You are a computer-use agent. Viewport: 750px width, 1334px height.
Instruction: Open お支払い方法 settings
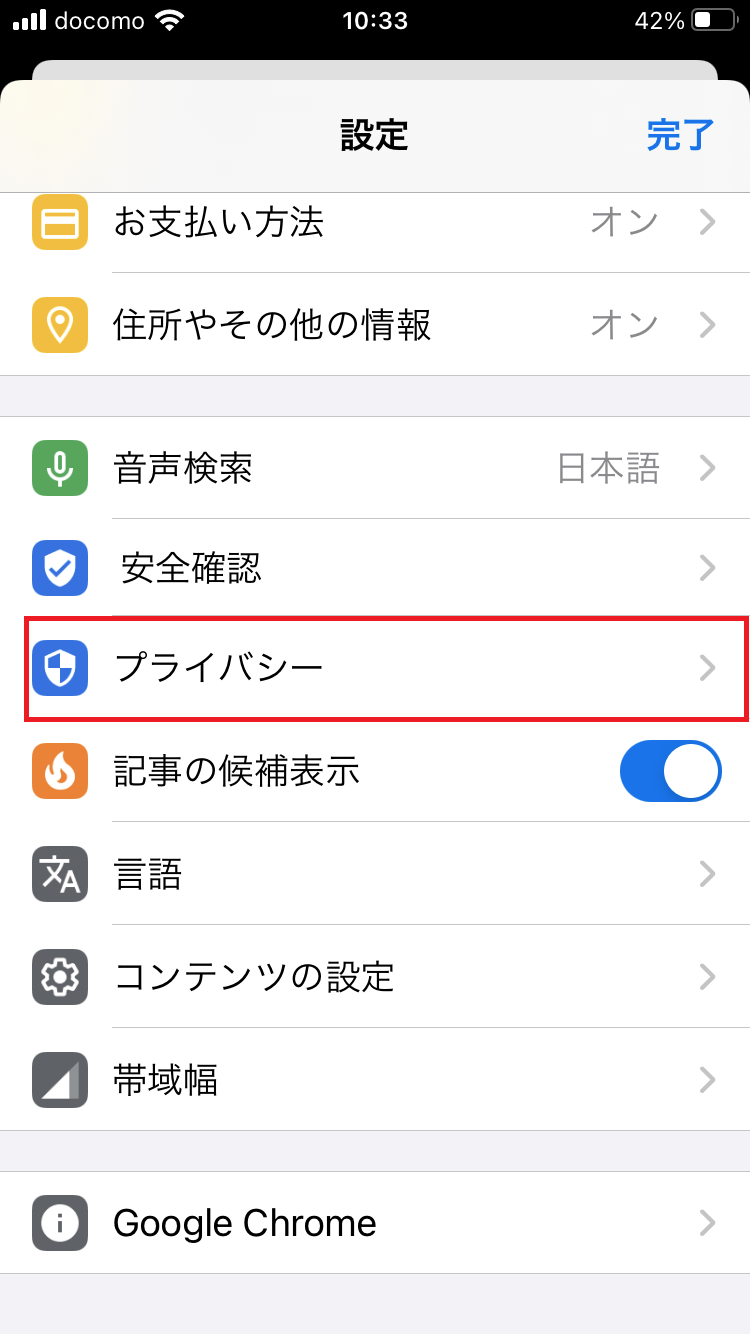pos(375,222)
